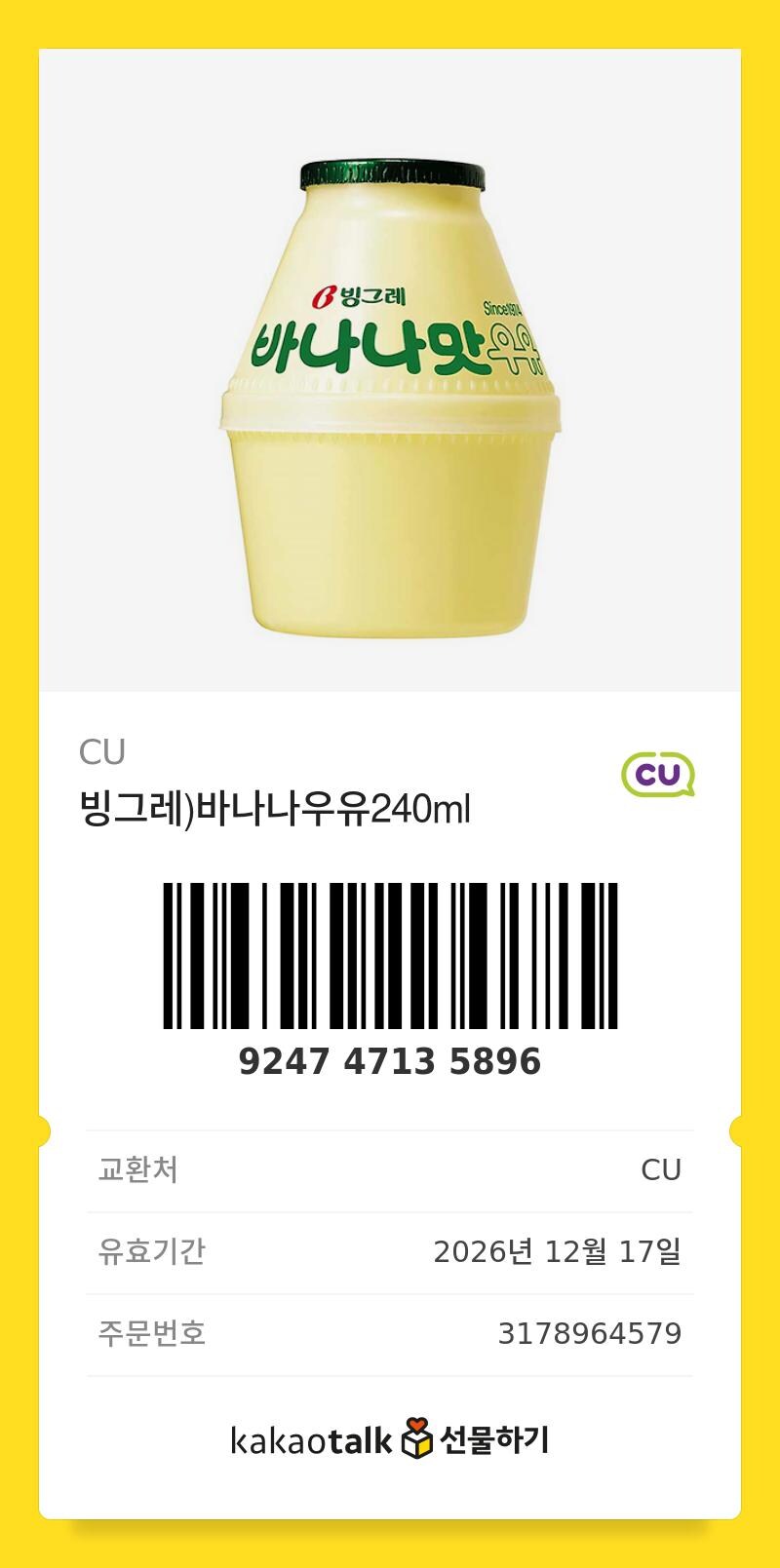Tap the KakaoTalk gift box icon
Image resolution: width=780 pixels, height=1568 pixels.
[415, 1442]
